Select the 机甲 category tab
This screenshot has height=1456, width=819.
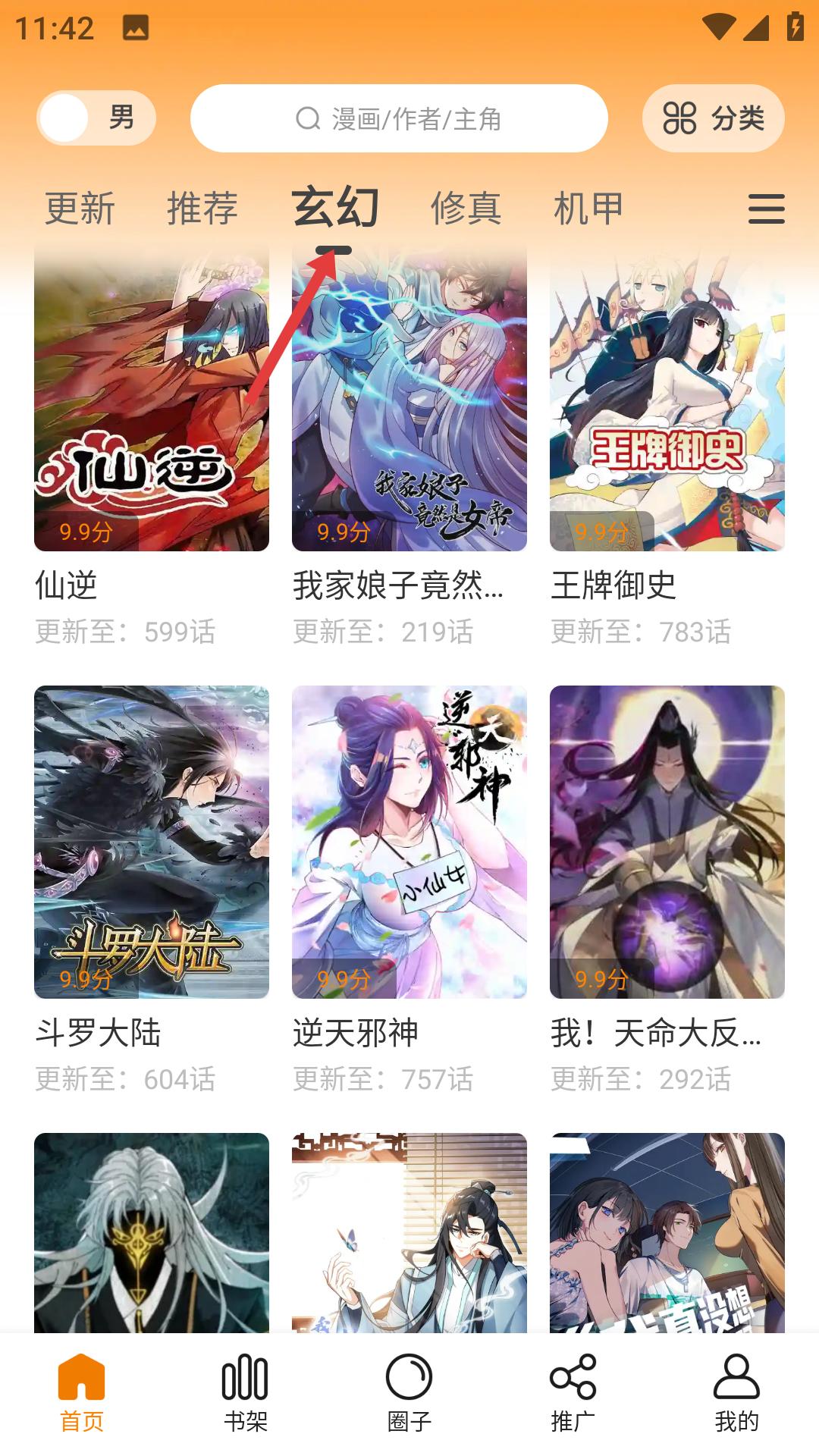coord(589,210)
